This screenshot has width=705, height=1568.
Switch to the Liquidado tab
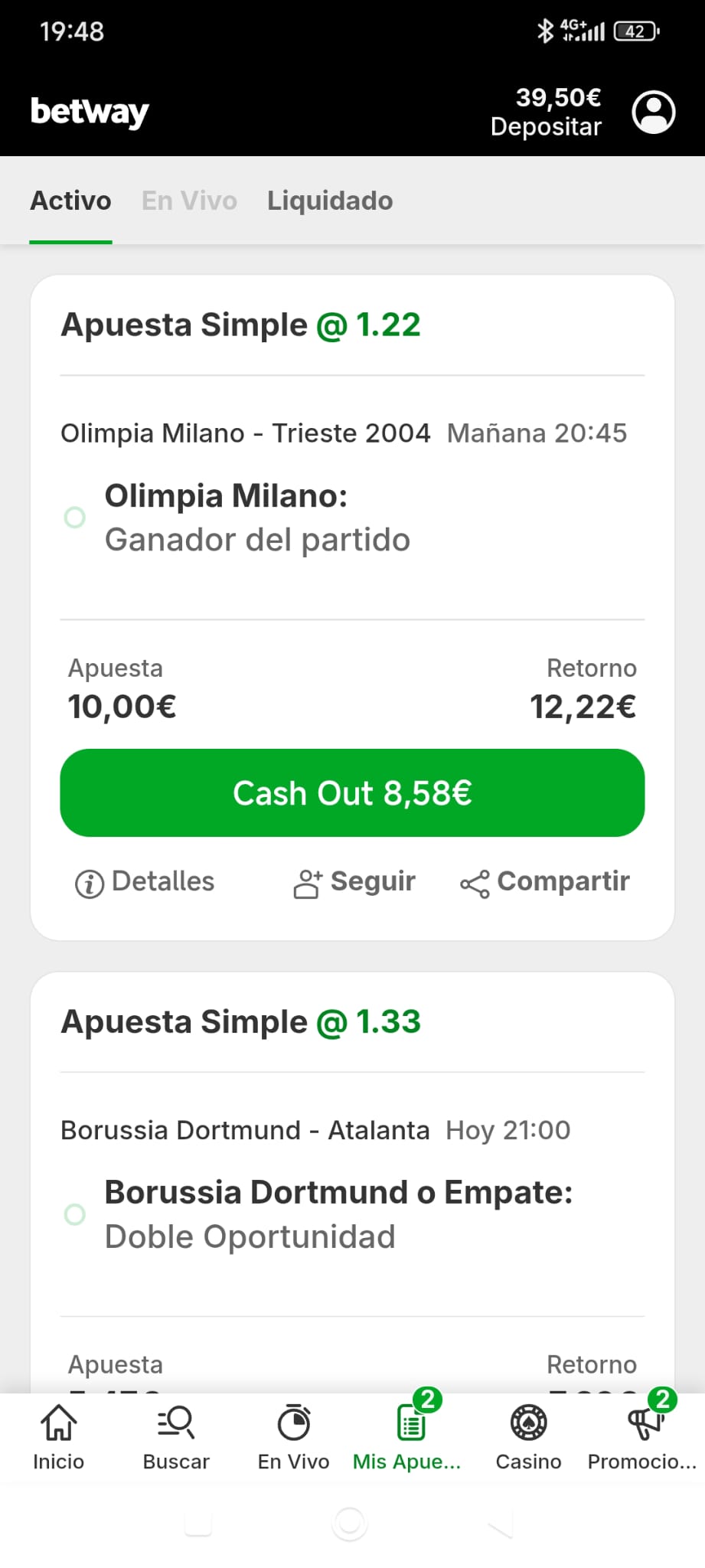[330, 201]
